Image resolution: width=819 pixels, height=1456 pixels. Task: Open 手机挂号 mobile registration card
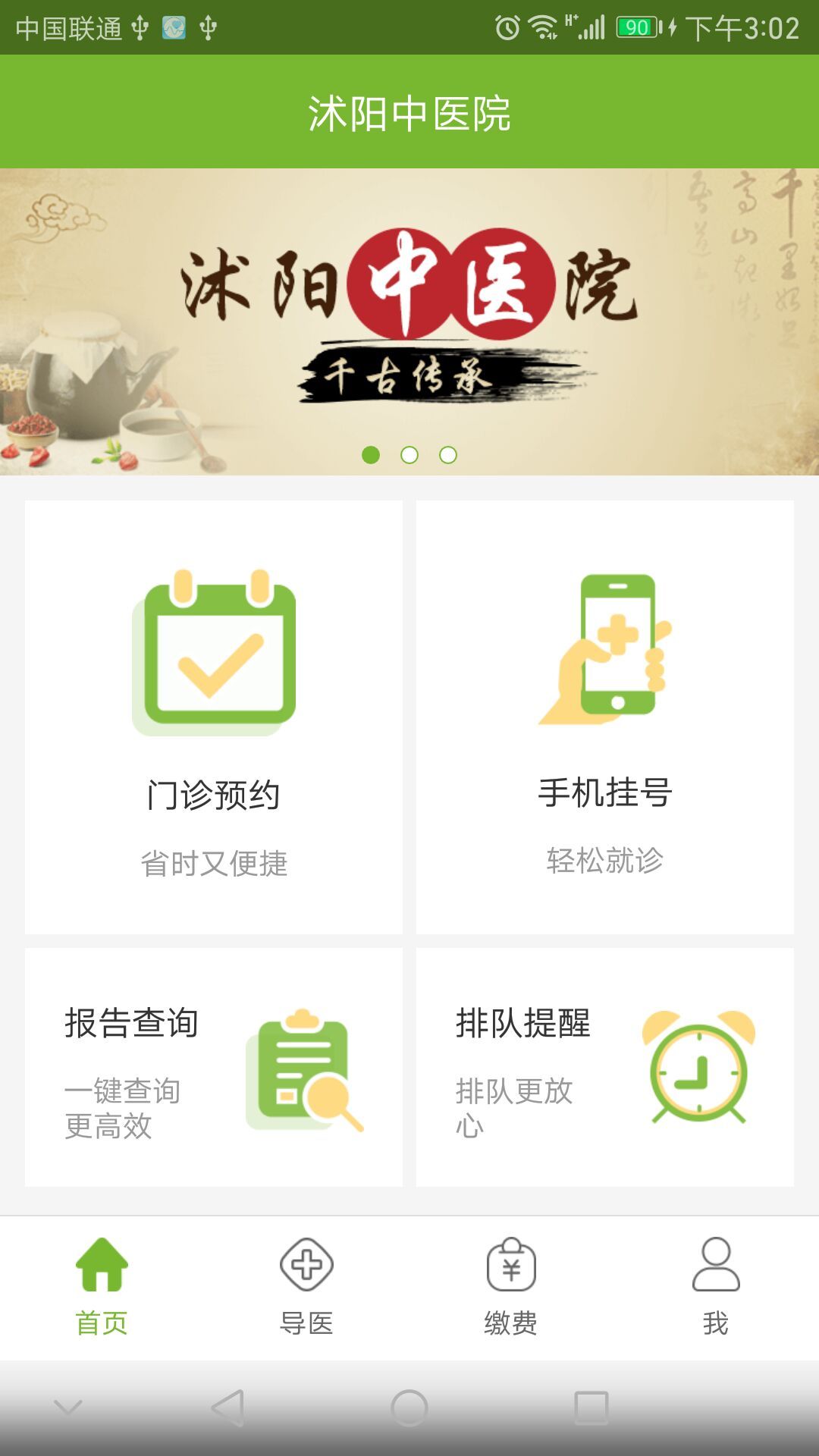point(604,717)
